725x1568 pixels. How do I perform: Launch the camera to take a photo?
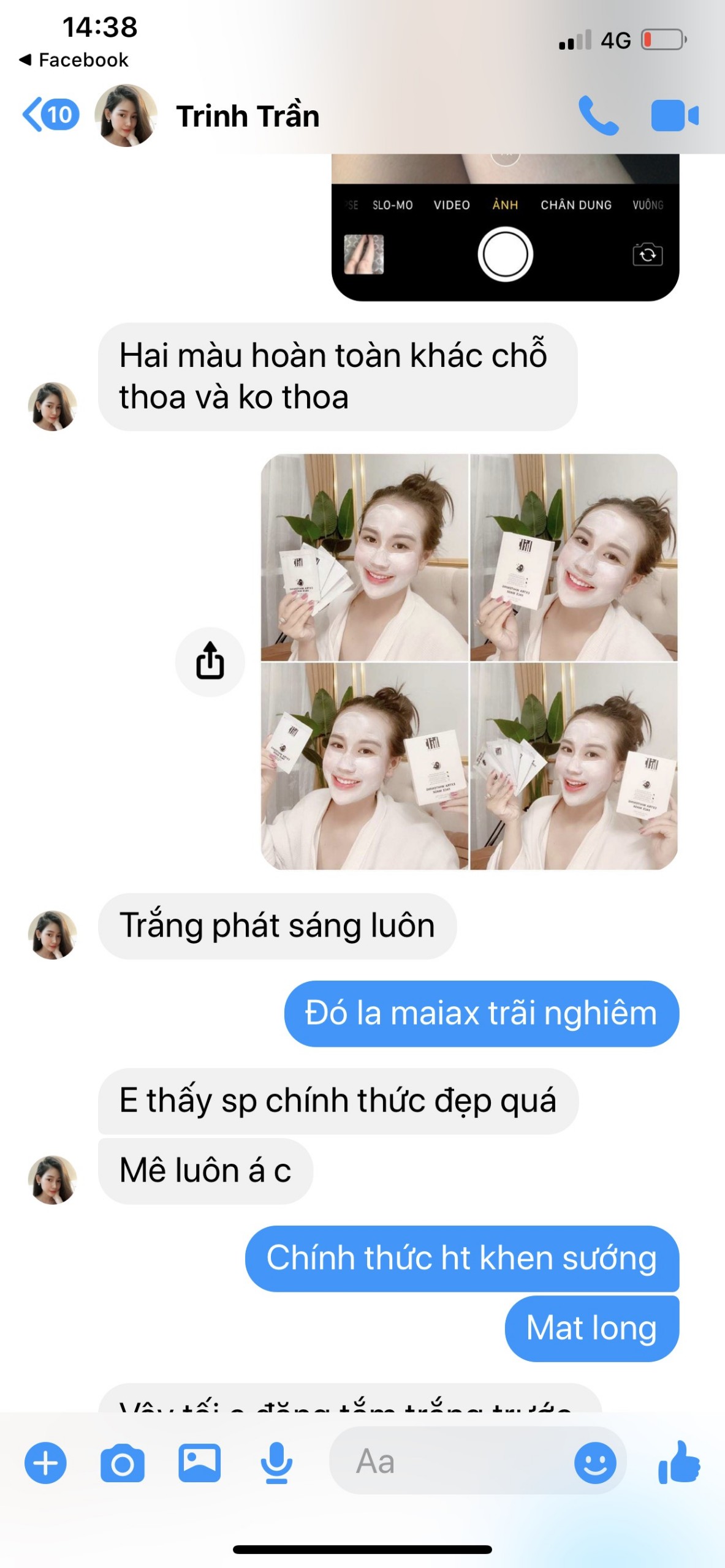123,1463
